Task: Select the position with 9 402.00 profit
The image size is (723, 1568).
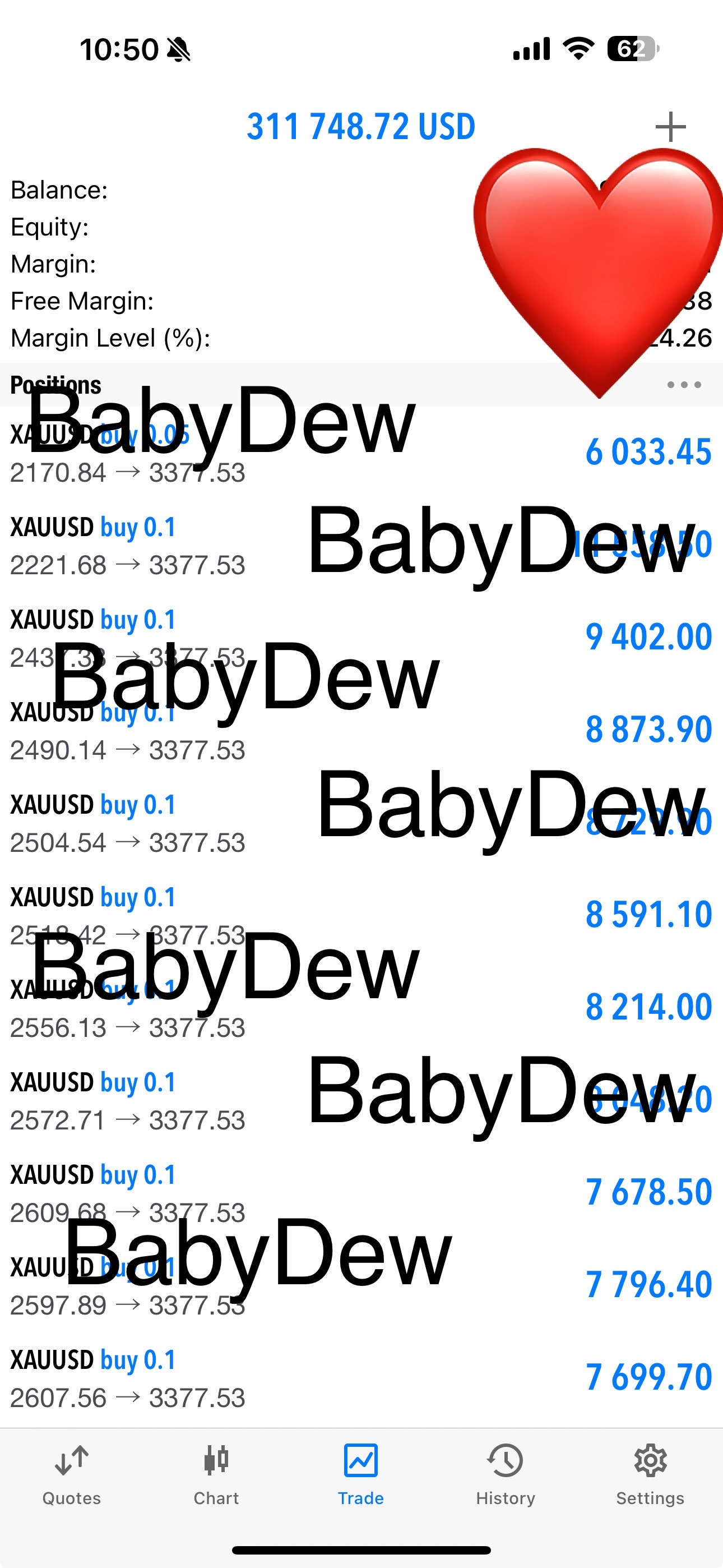Action: click(x=361, y=638)
